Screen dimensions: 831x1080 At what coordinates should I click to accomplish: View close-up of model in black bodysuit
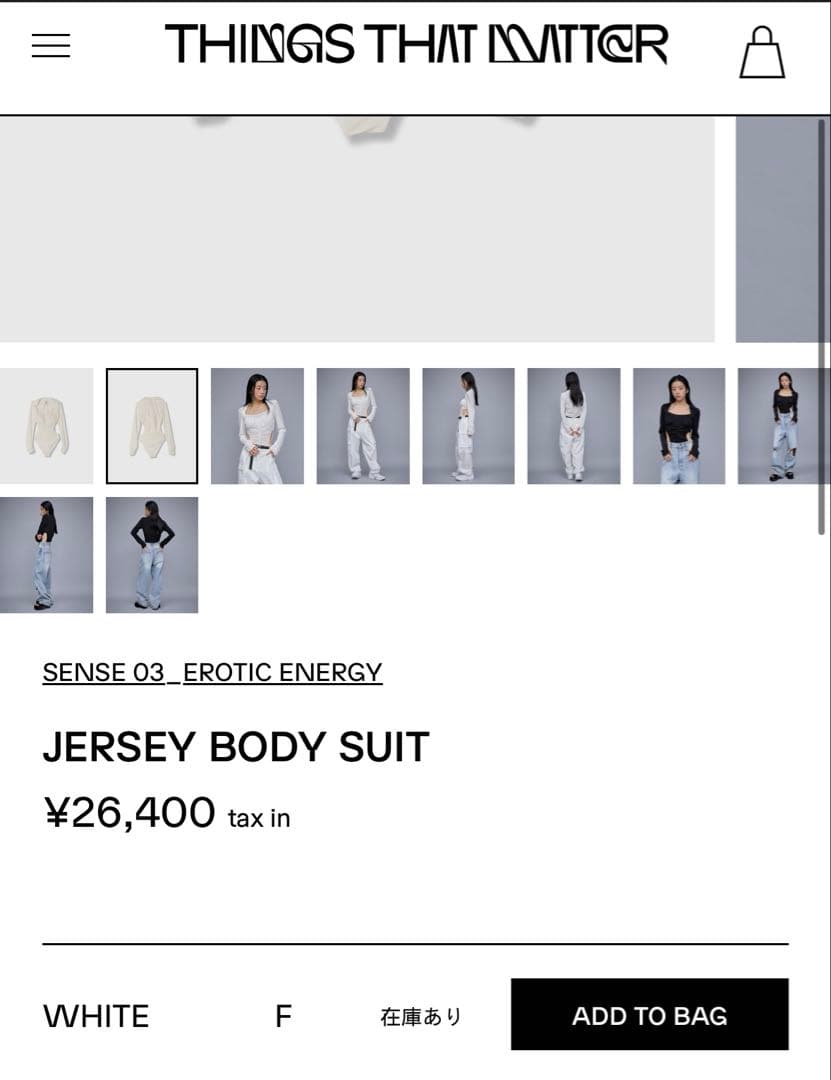679,426
